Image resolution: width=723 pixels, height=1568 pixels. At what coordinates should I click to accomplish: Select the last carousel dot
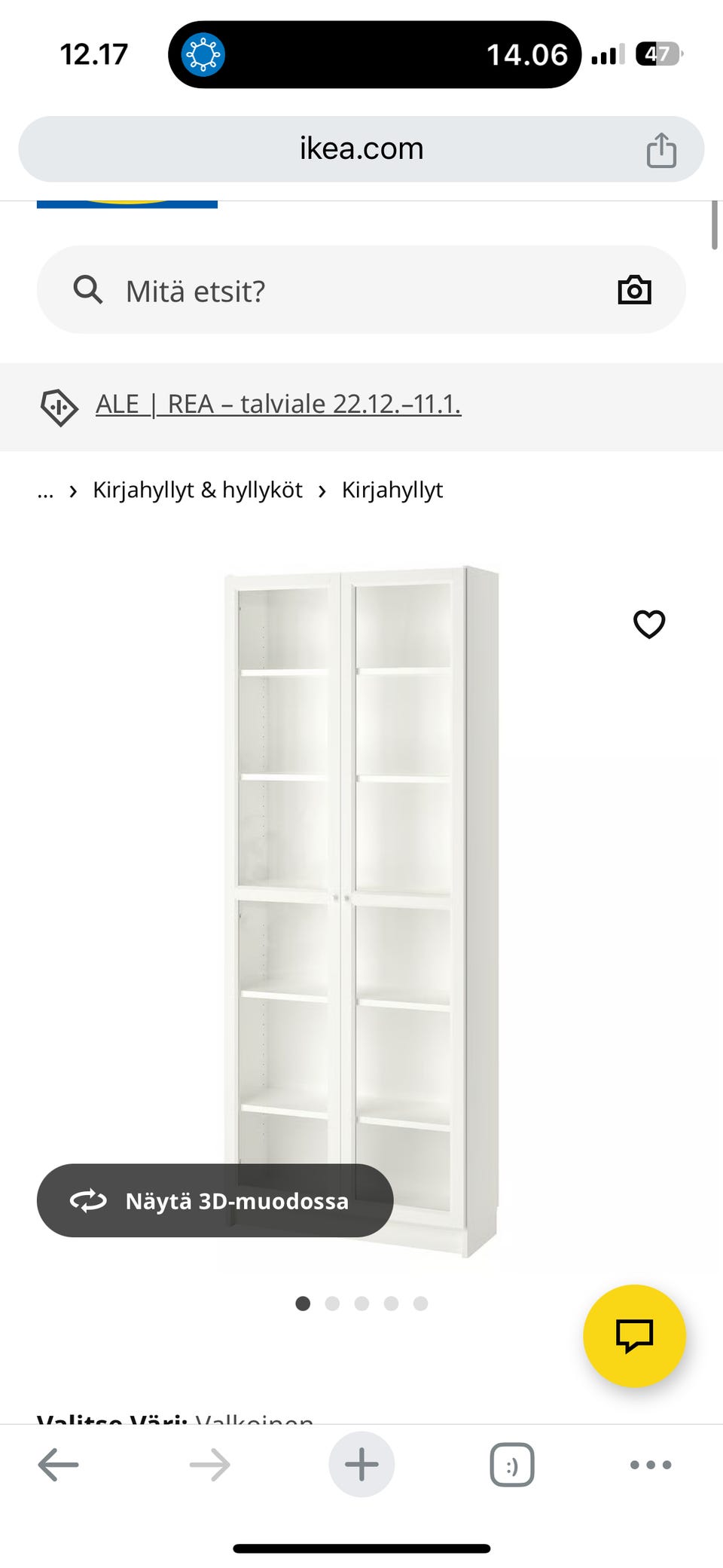tap(420, 1304)
